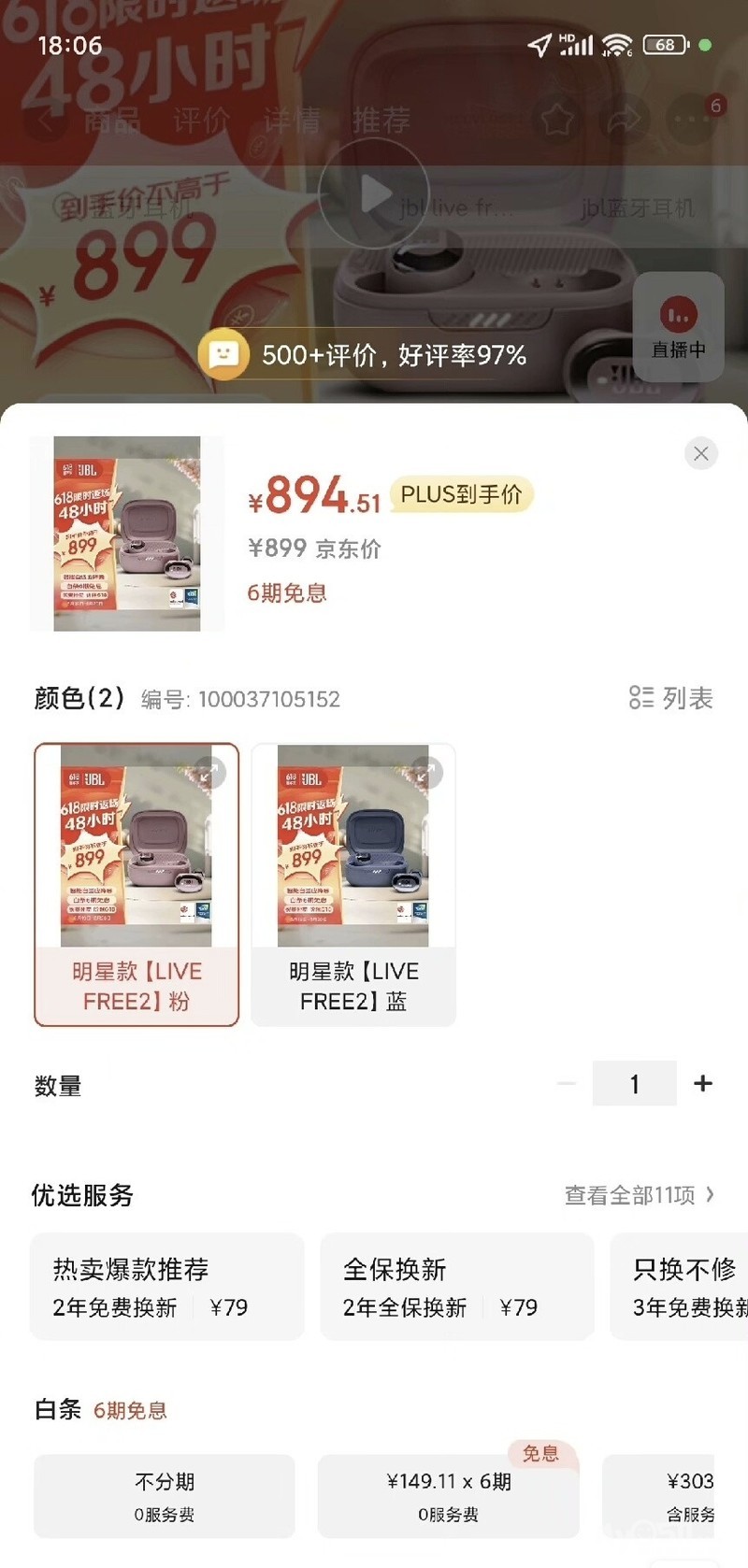This screenshot has width=748, height=1568.
Task: Increase quantity with the plus button
Action: [x=703, y=1083]
